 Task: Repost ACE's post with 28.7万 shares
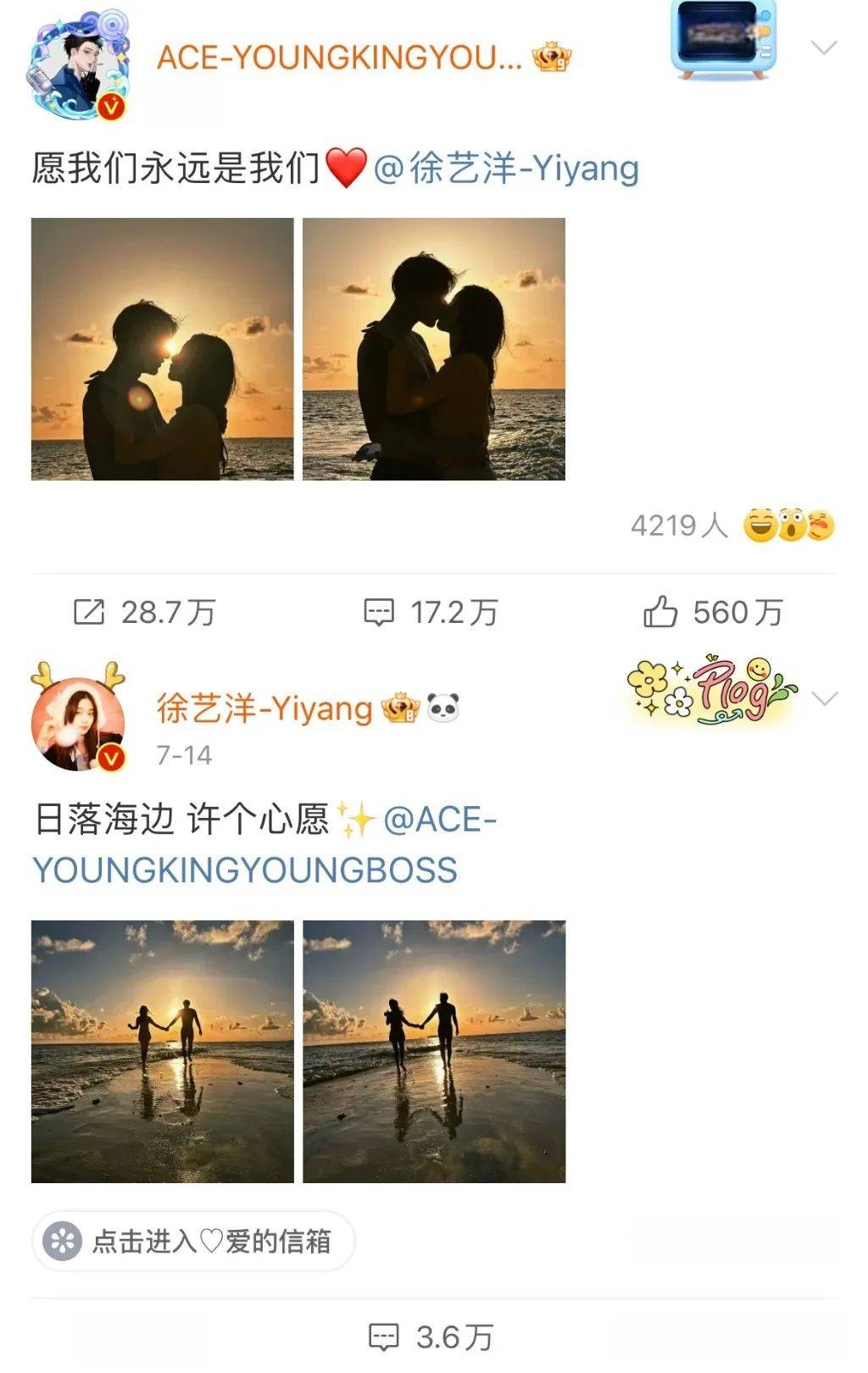coord(144,612)
